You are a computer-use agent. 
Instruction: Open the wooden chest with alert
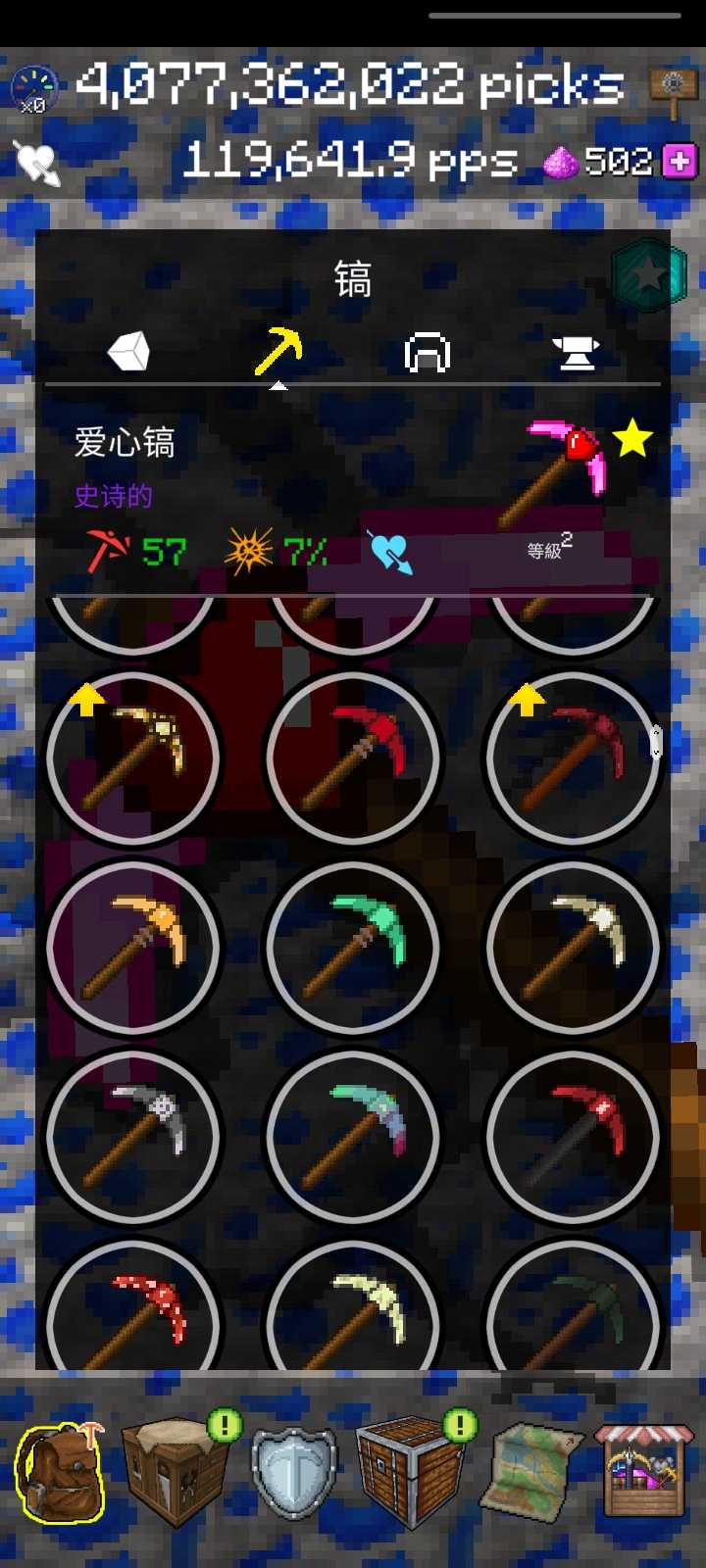click(x=410, y=1472)
